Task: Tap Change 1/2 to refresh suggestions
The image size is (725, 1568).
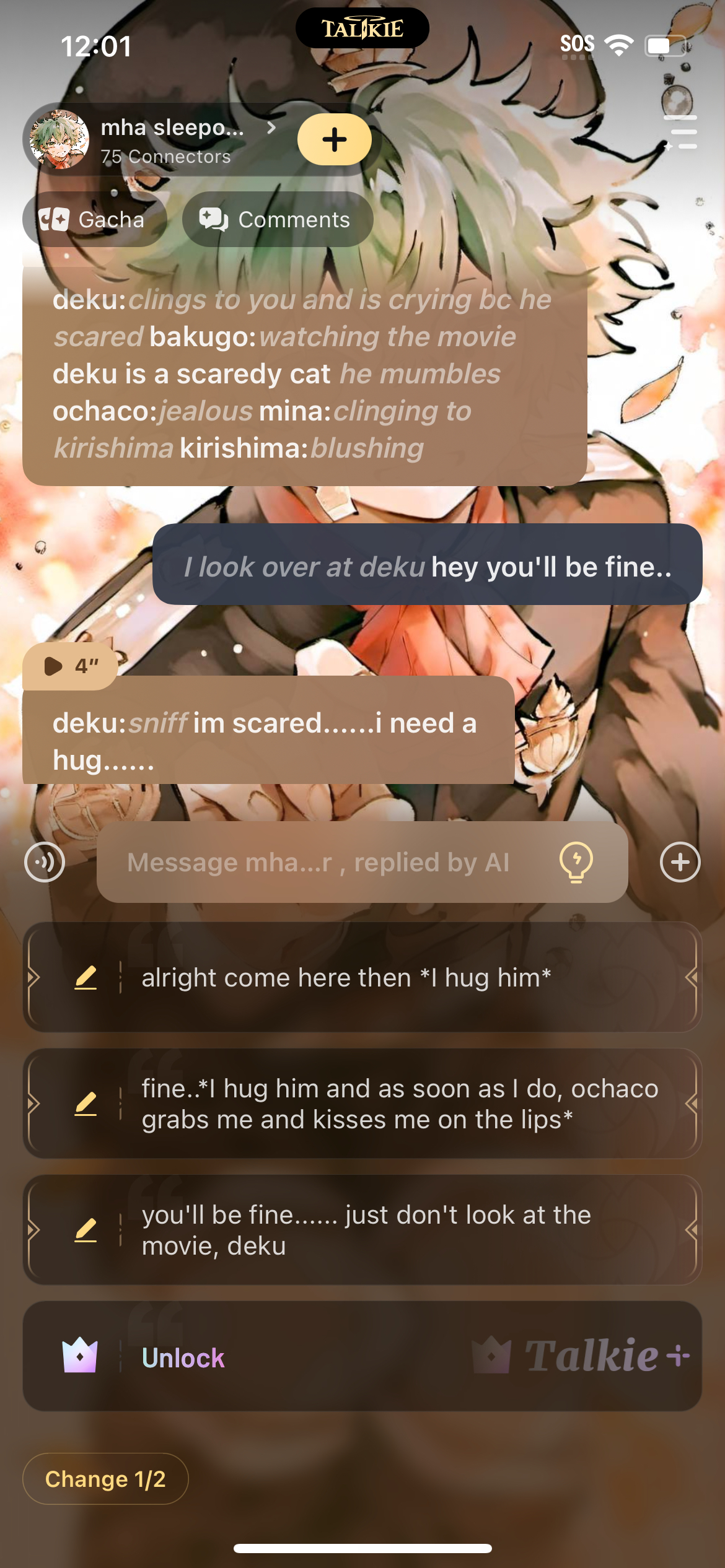Action: tap(105, 1479)
